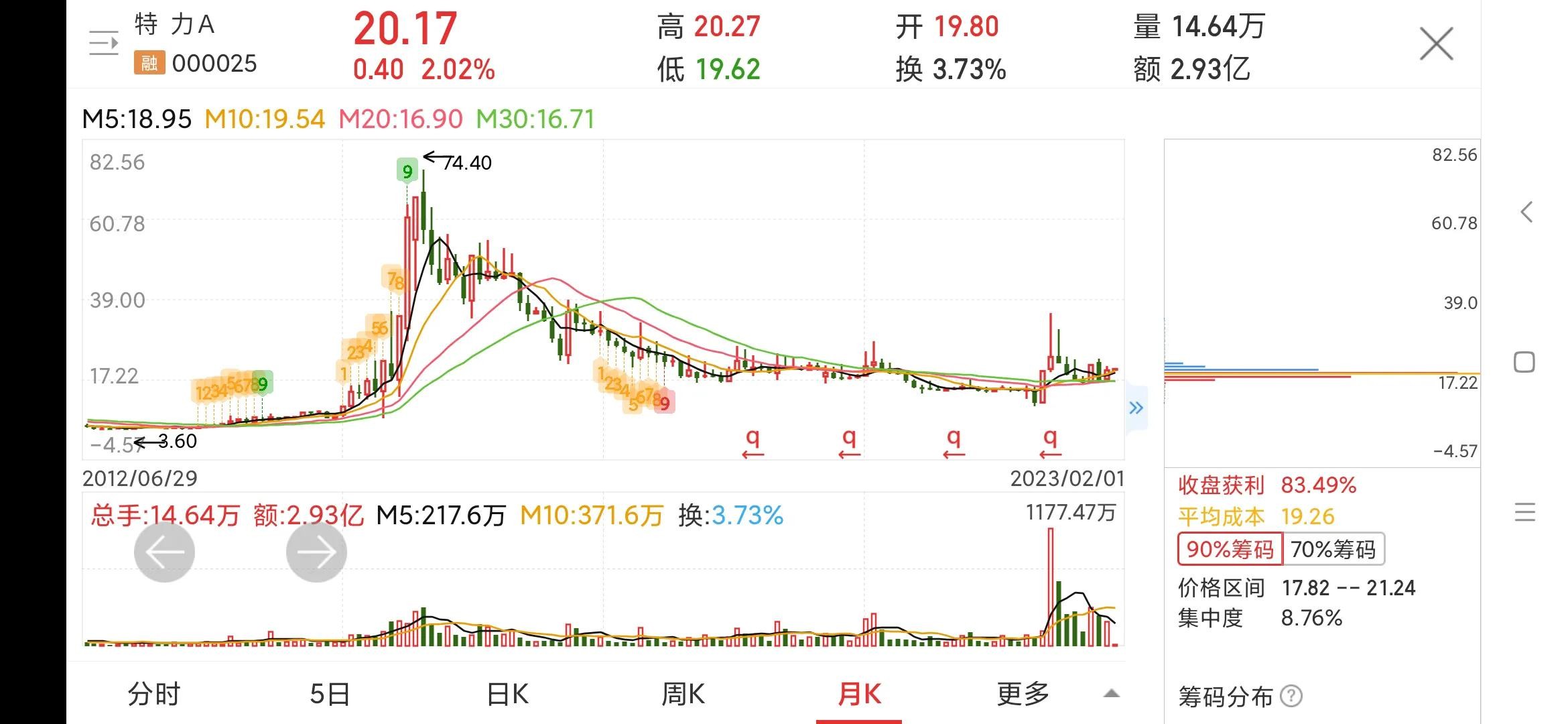
Task: Open the stock list menu icon
Action: pos(103,44)
